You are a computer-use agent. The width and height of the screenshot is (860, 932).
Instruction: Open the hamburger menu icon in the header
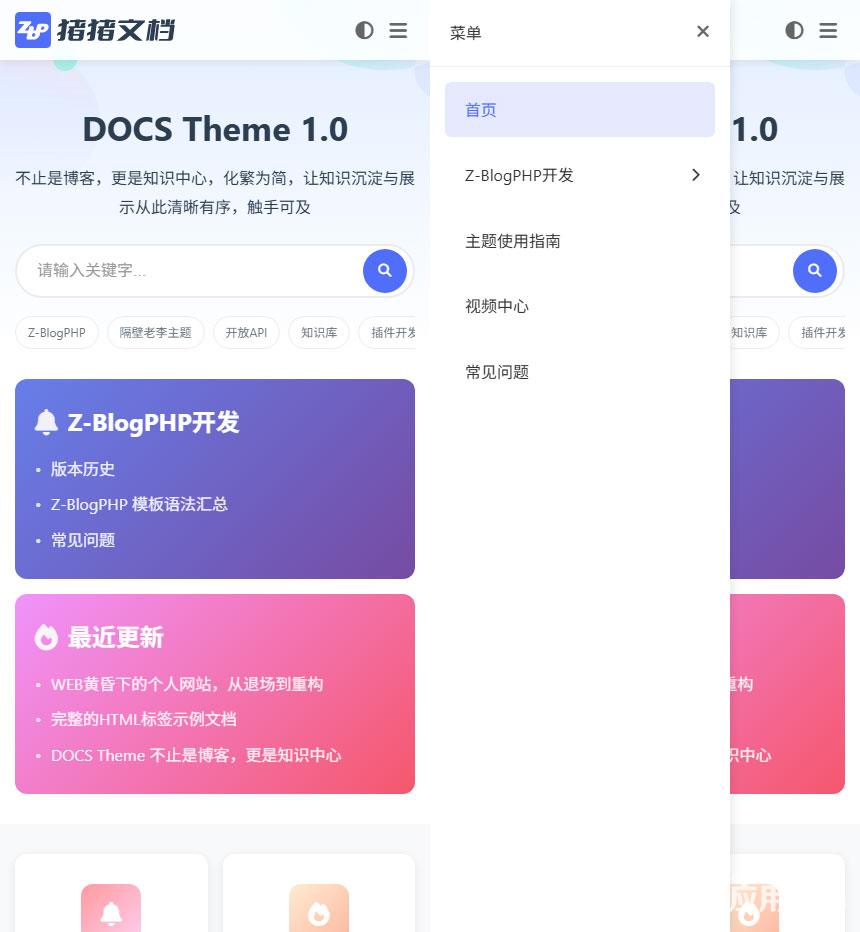click(x=398, y=30)
